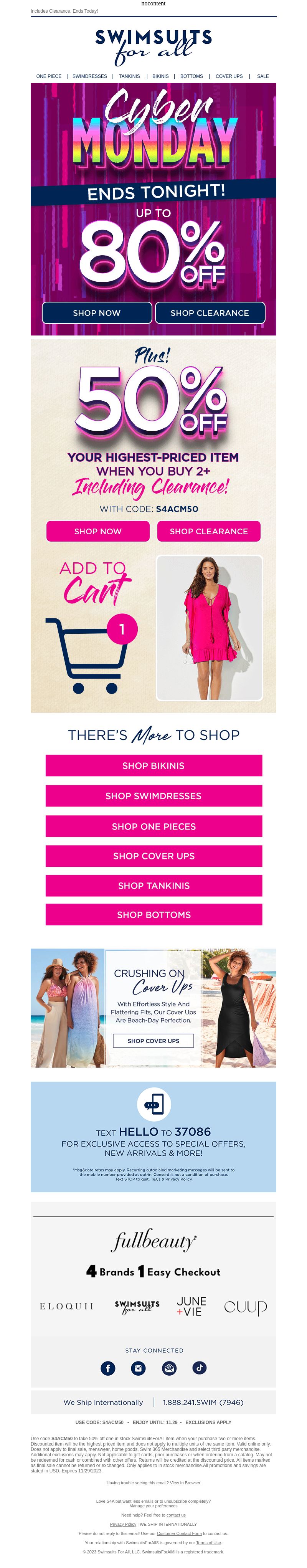Go to the TANKINIS category
The height and width of the screenshot is (1568, 307).
click(x=129, y=76)
